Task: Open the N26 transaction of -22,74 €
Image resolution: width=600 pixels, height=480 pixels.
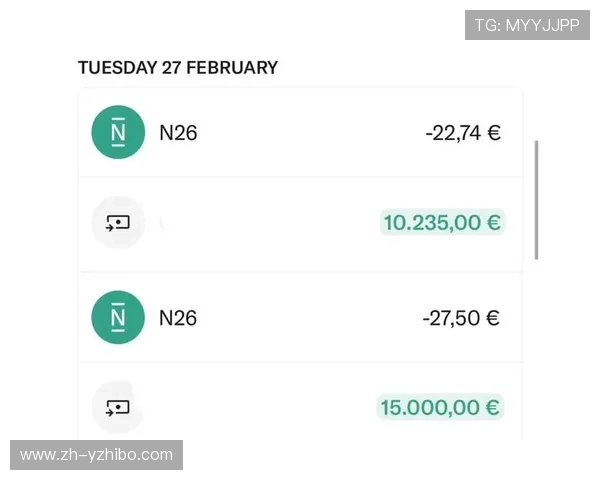Action: [x=300, y=133]
